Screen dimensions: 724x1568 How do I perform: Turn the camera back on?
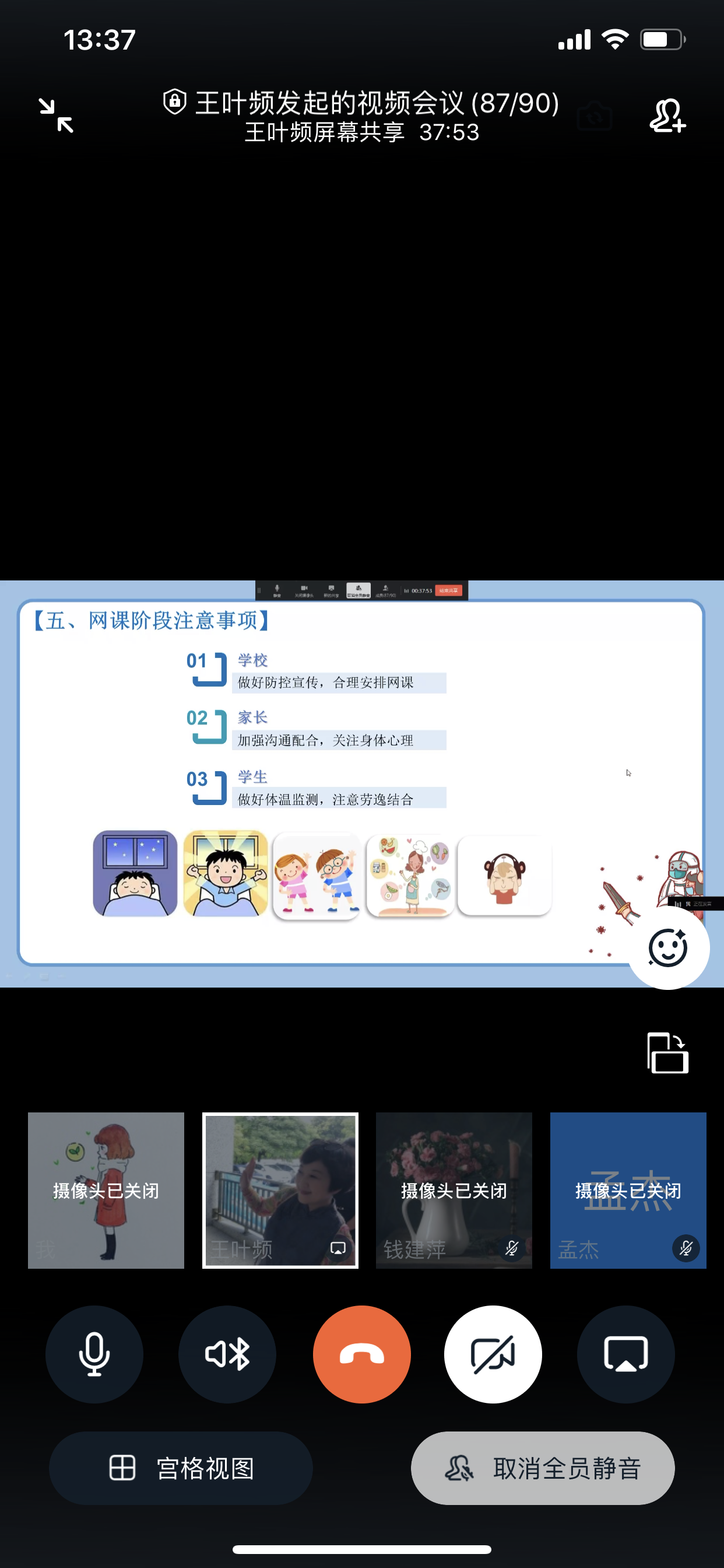point(493,1354)
